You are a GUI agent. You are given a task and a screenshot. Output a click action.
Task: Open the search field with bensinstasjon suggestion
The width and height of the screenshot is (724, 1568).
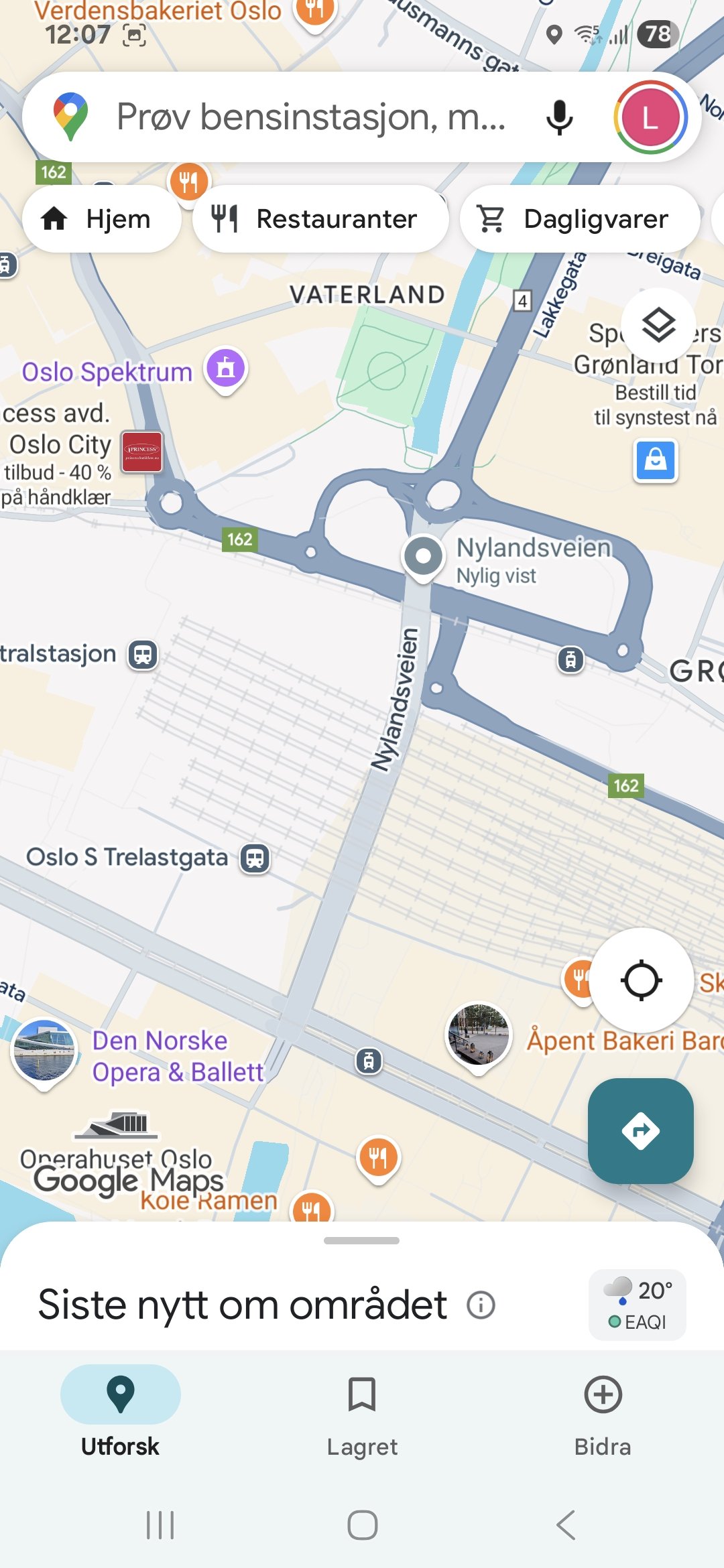pyautogui.click(x=311, y=117)
